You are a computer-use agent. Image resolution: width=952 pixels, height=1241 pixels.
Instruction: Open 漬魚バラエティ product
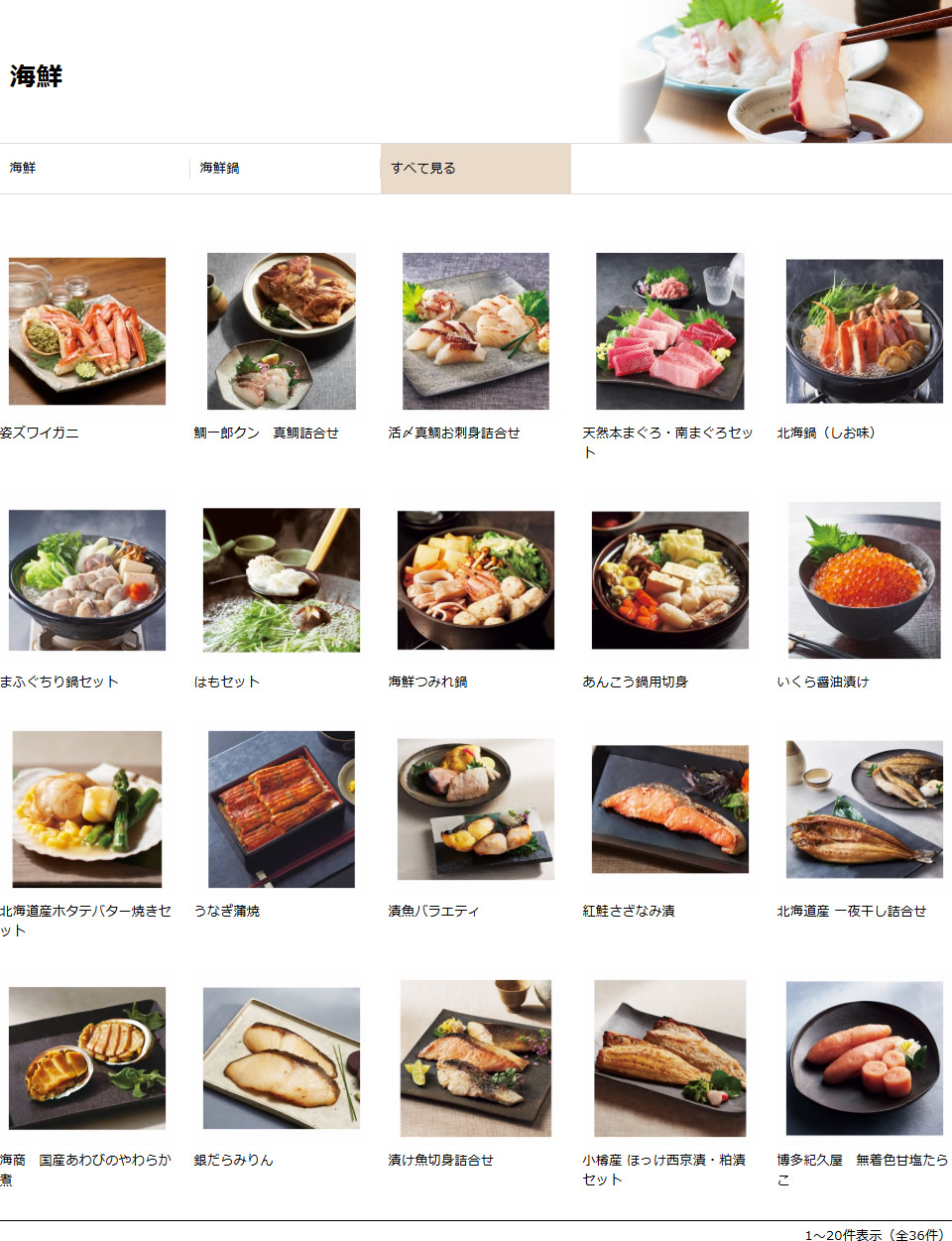pyautogui.click(x=476, y=808)
